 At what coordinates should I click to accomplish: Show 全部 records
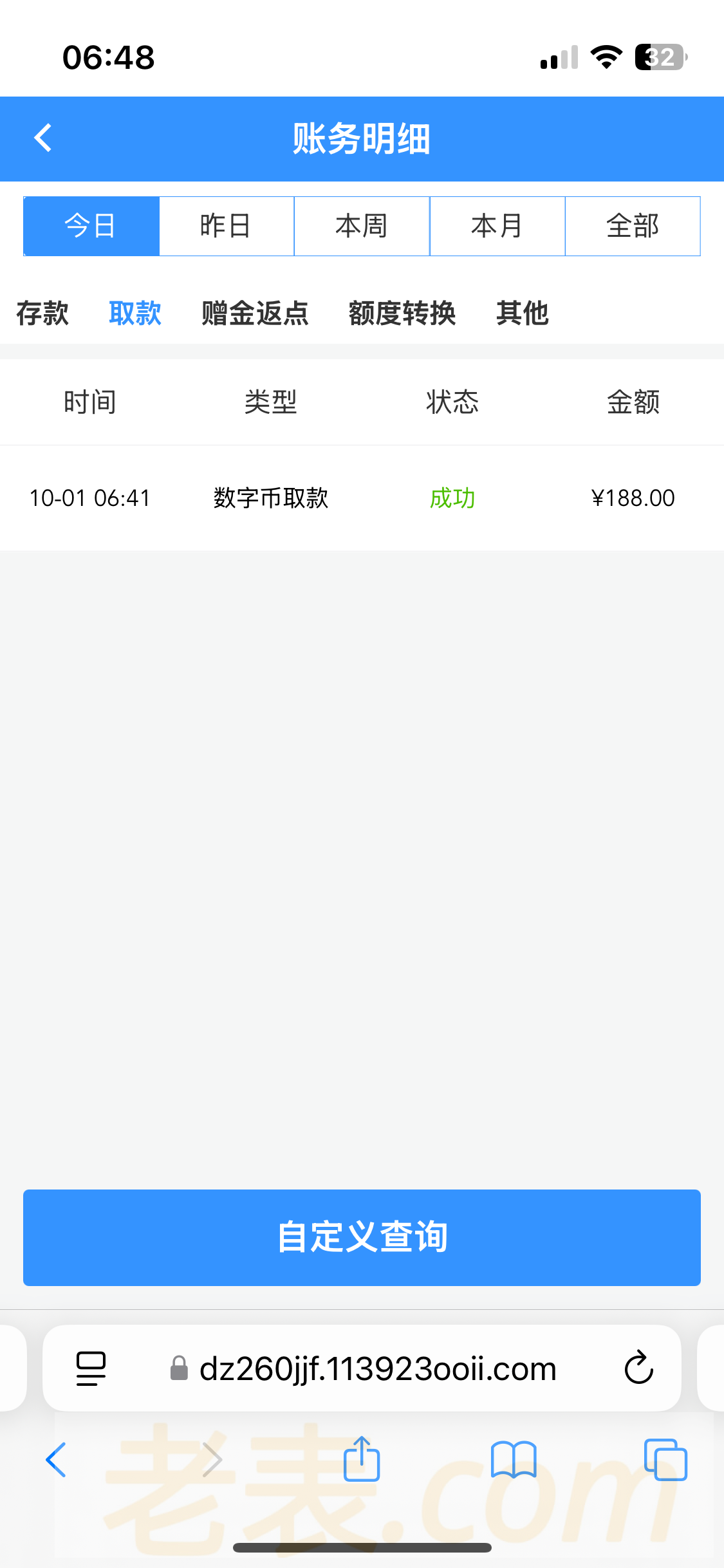point(633,226)
